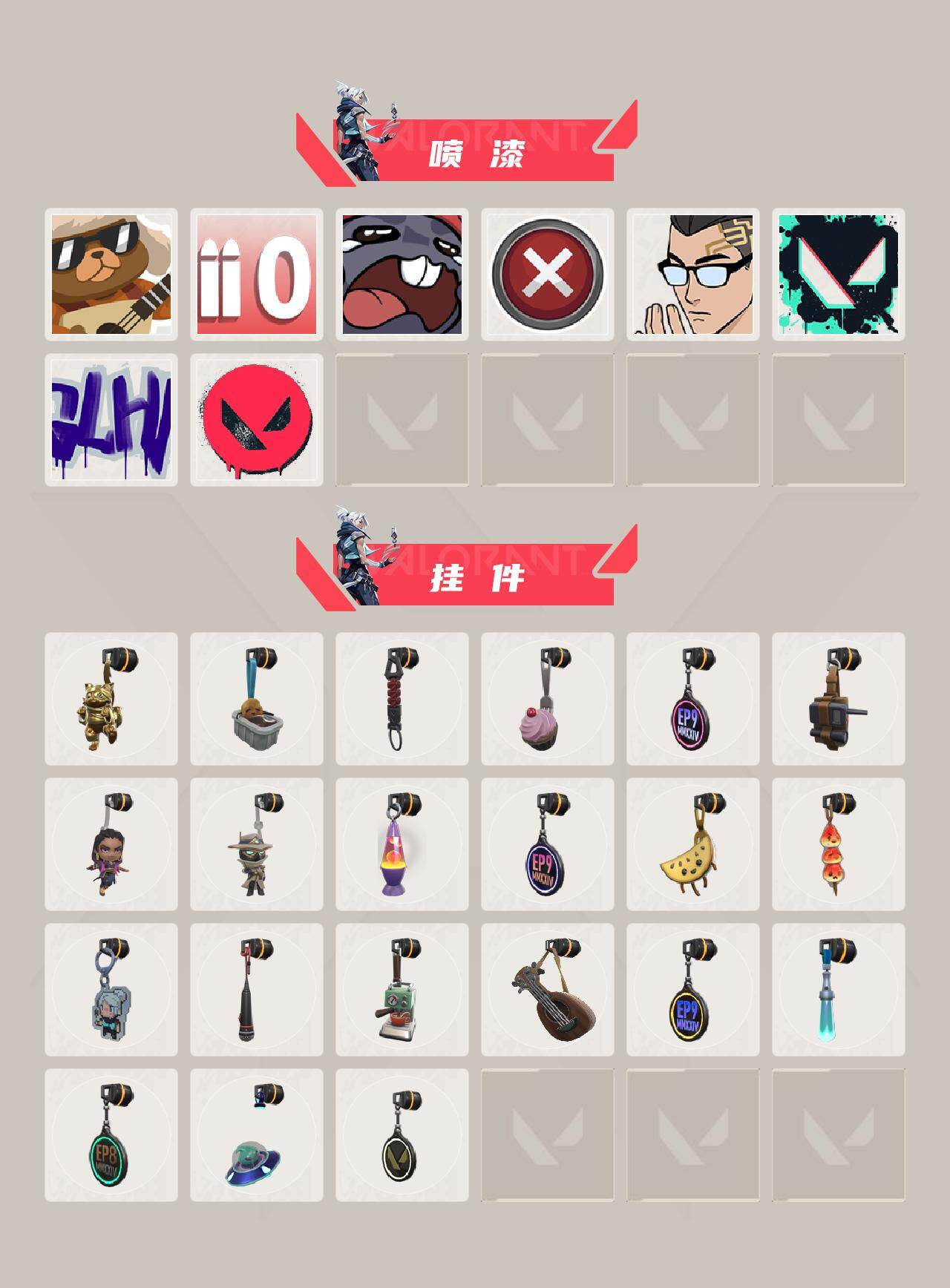Select the banana with legs buddy

pos(693,853)
